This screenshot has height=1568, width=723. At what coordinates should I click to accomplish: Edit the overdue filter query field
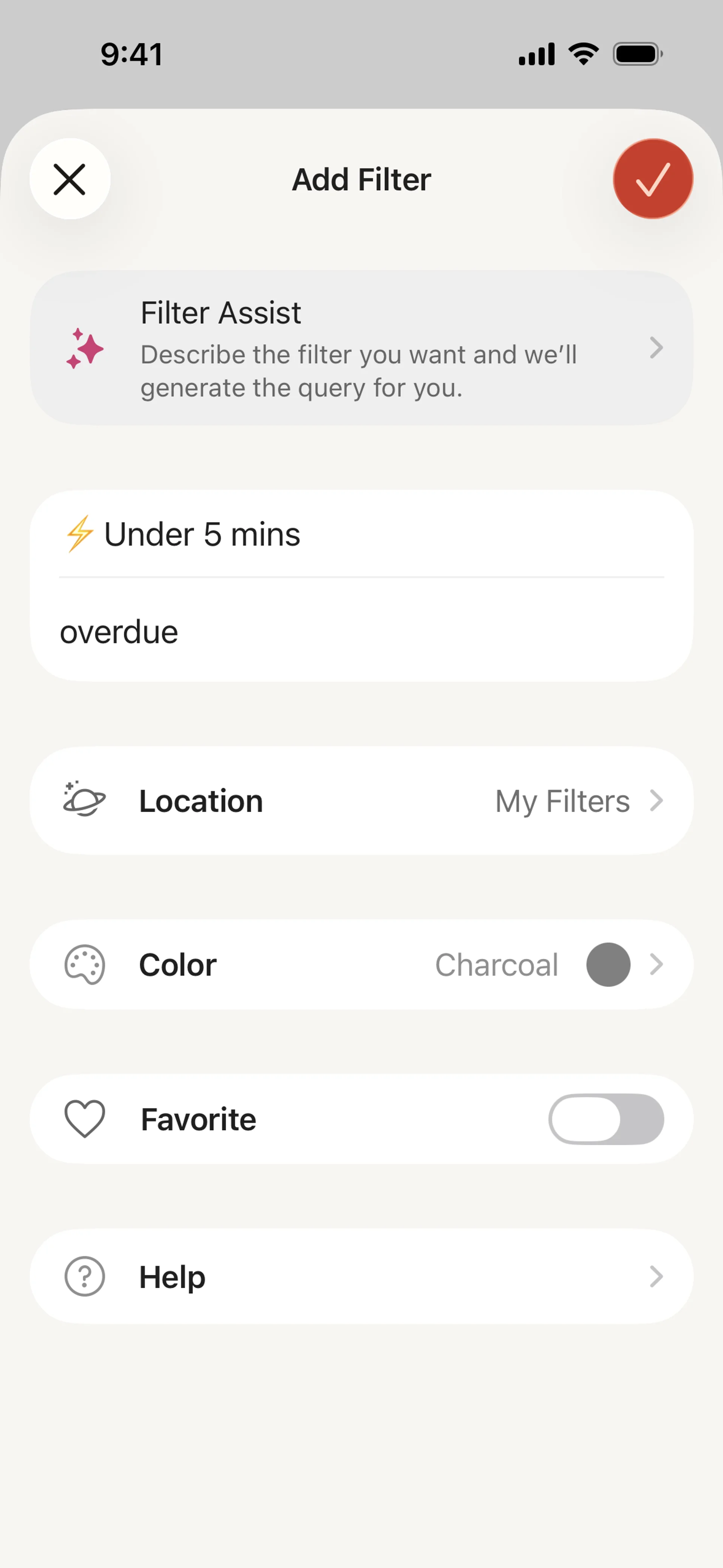[361, 632]
